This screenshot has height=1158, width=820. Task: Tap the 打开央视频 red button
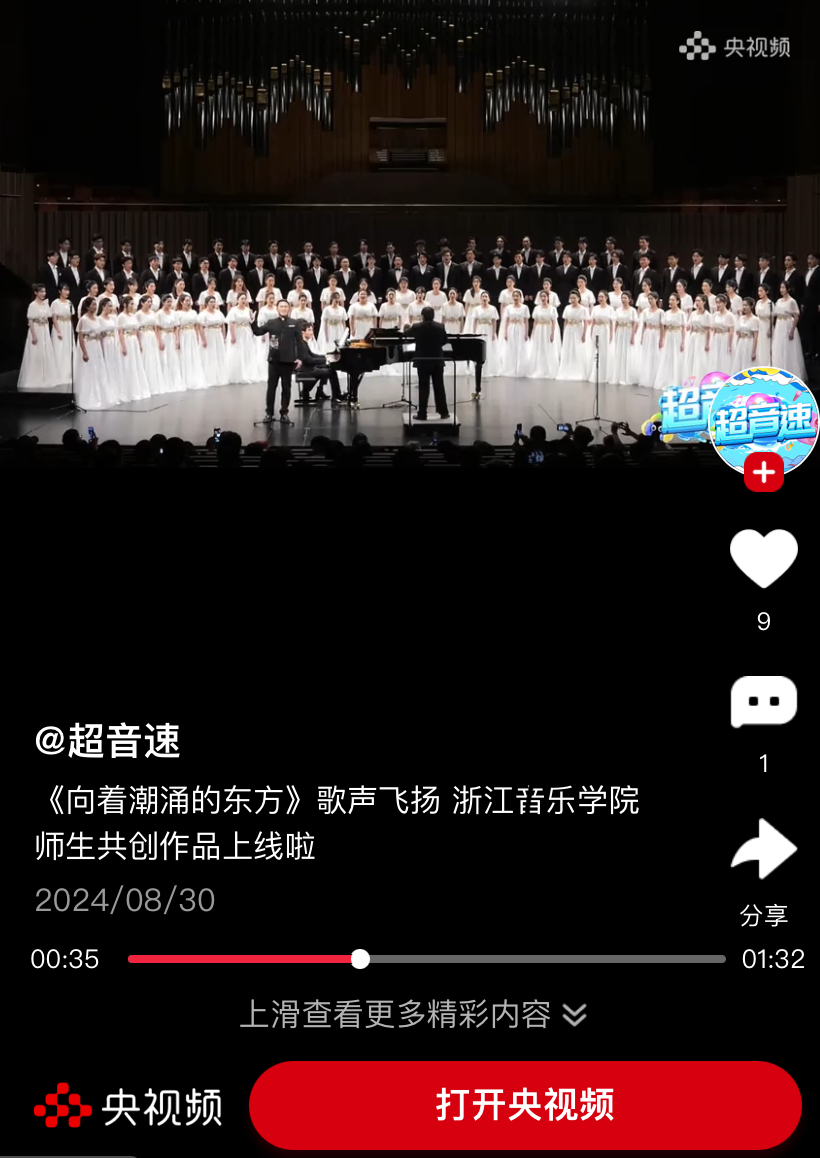point(525,1105)
